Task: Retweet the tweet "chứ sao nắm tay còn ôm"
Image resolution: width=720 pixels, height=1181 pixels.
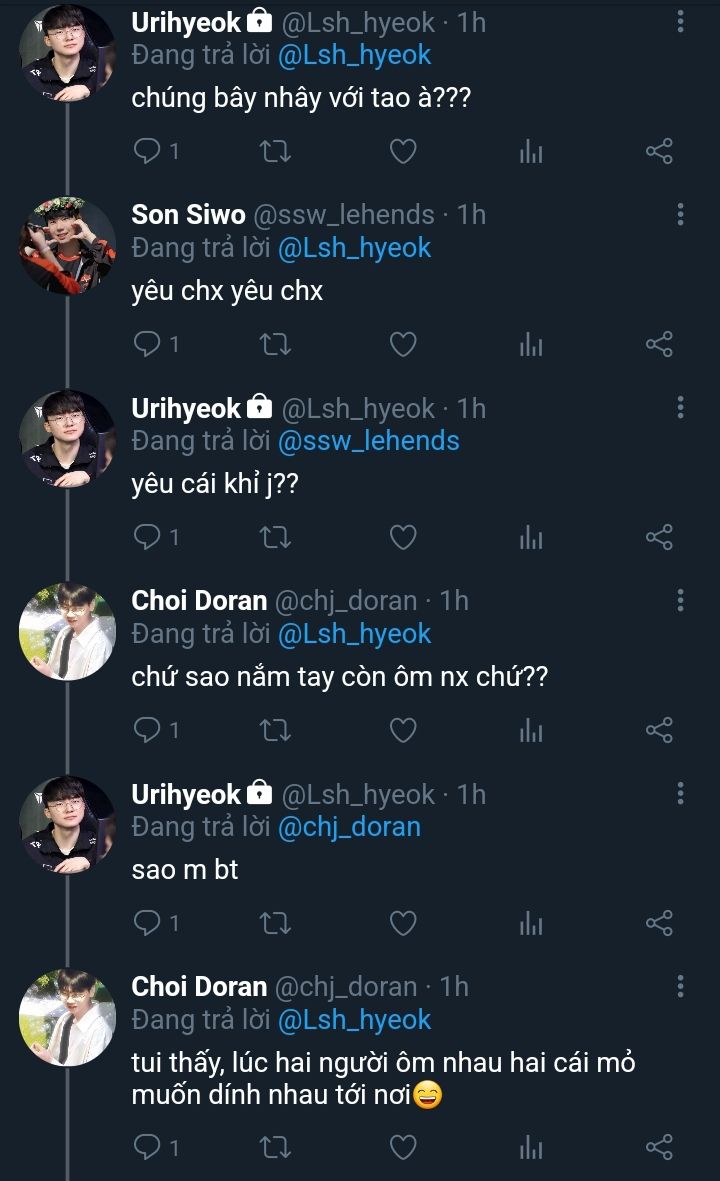Action: pos(275,731)
